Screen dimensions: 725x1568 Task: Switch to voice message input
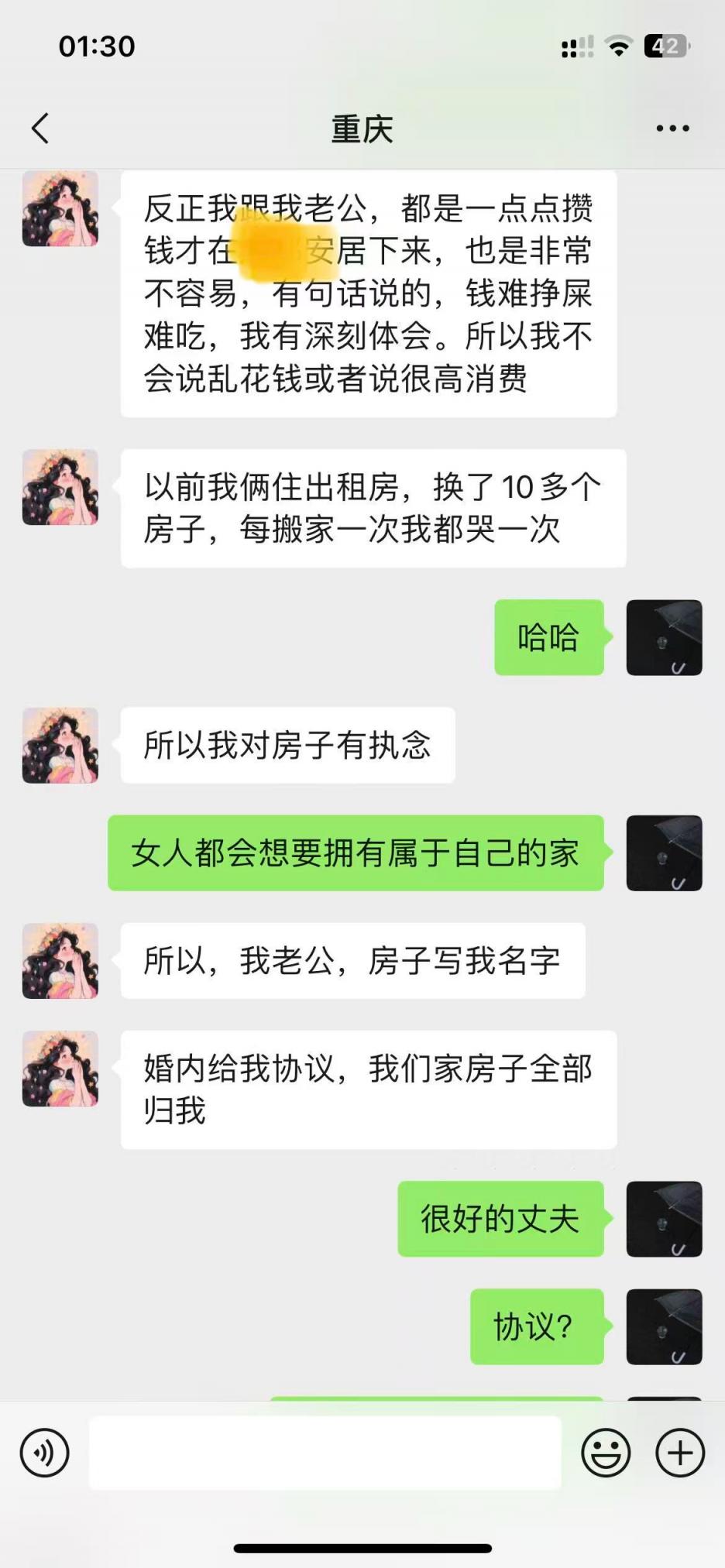tap(45, 1453)
